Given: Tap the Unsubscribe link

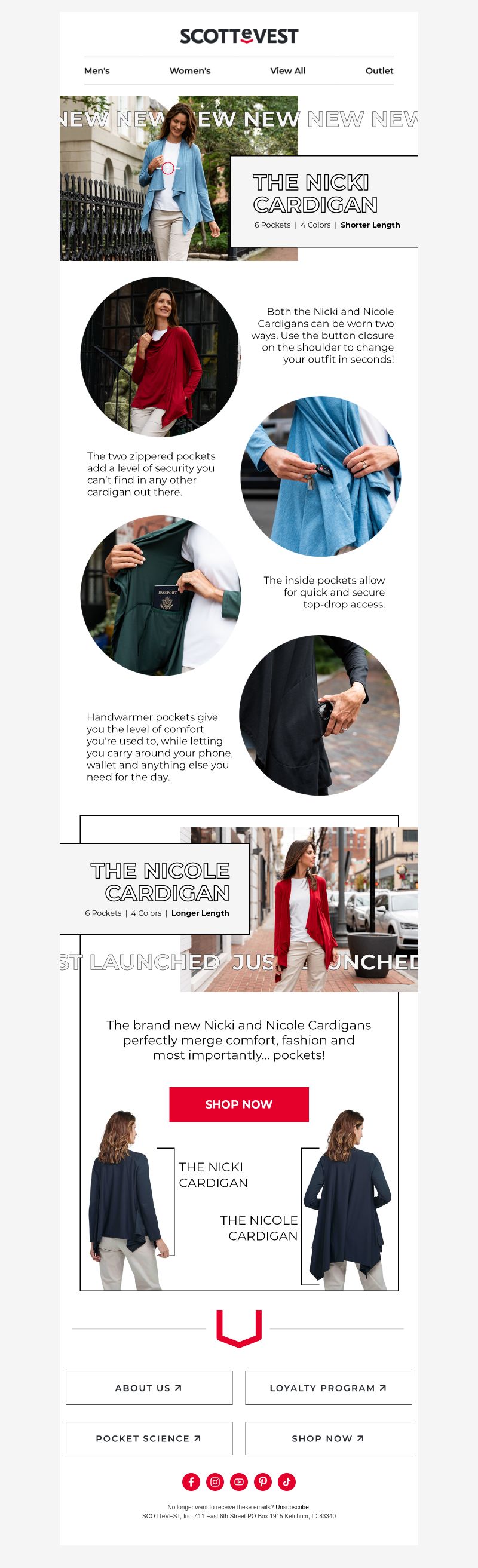Looking at the screenshot, I should click(292, 1507).
